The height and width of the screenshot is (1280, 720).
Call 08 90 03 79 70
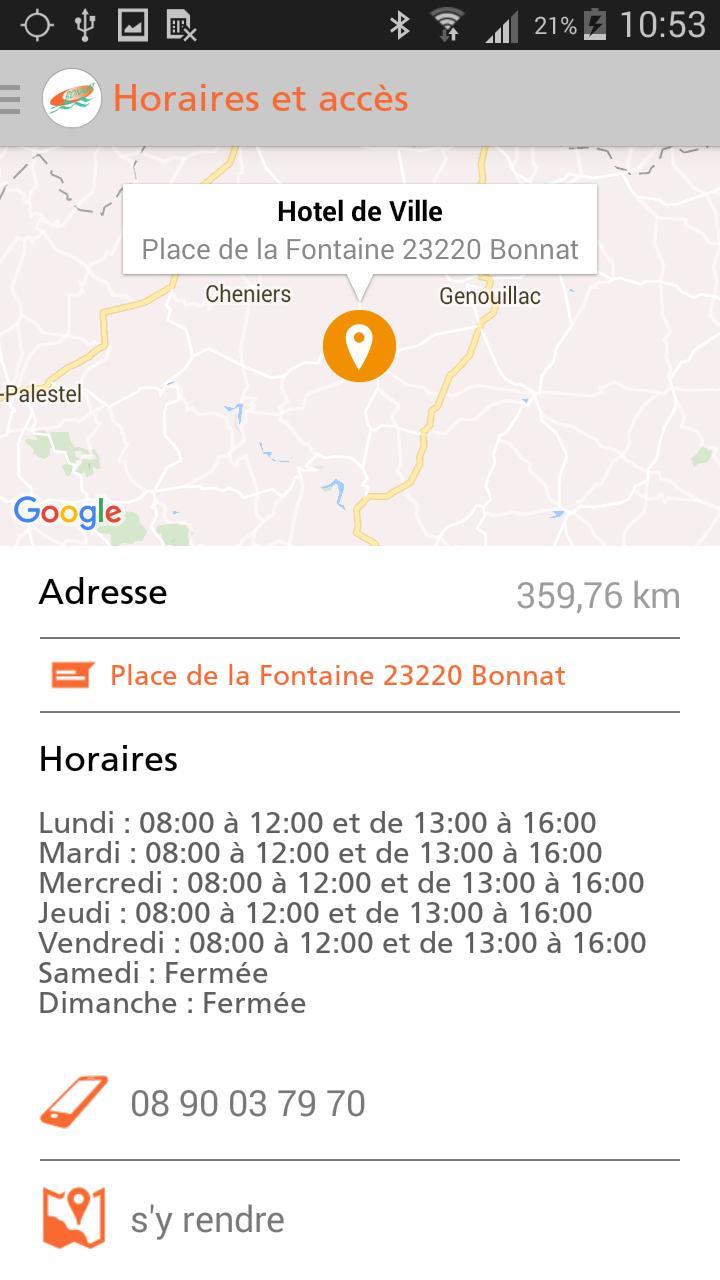(x=247, y=1104)
